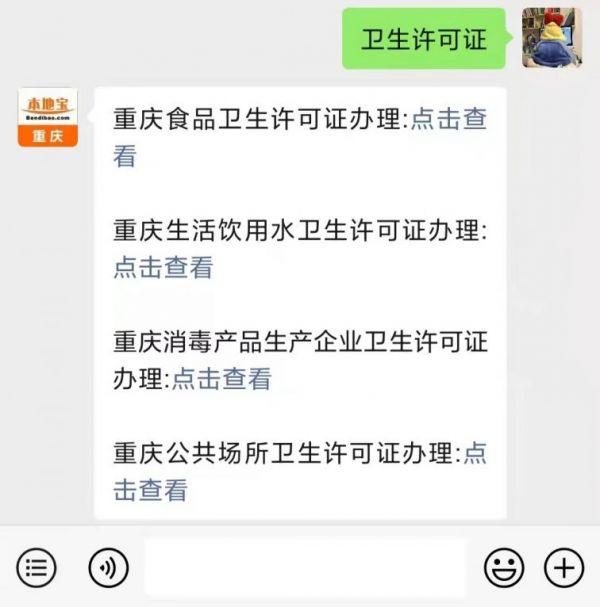Viewport: 600px width, 607px height.
Task: Open 点击查看 link for 食品卫生许可证办理
Action: click(x=448, y=120)
